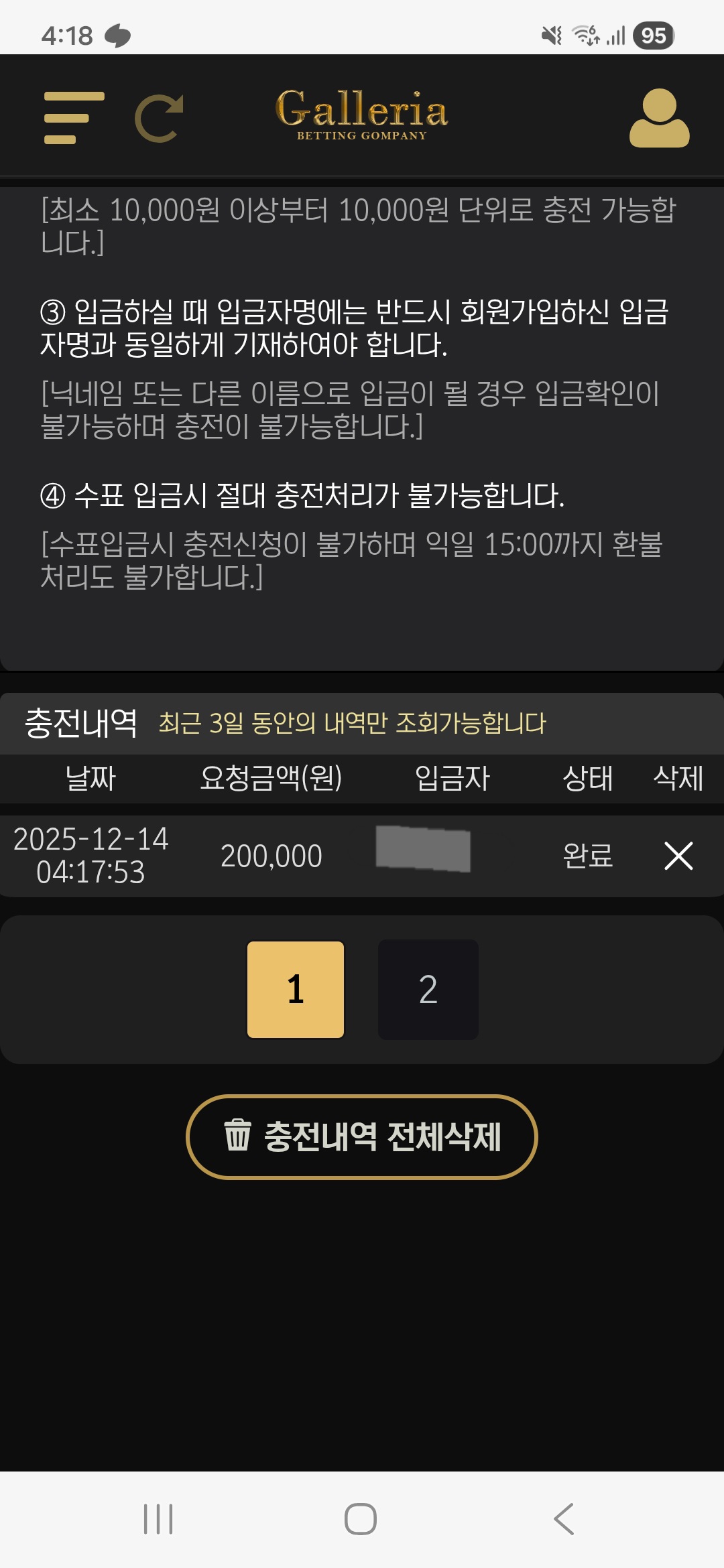Open the hamburger menu
Screen dimensions: 724x1568
74,118
